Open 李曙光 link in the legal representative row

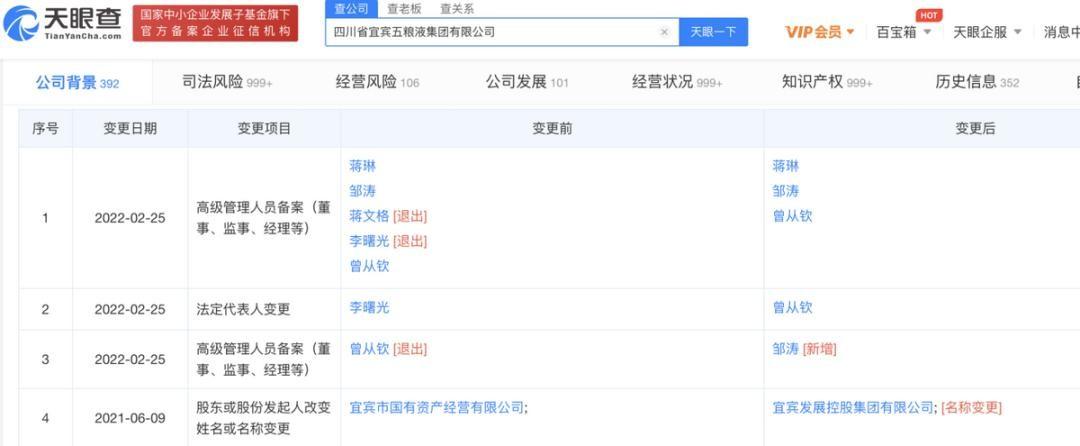[x=369, y=308]
